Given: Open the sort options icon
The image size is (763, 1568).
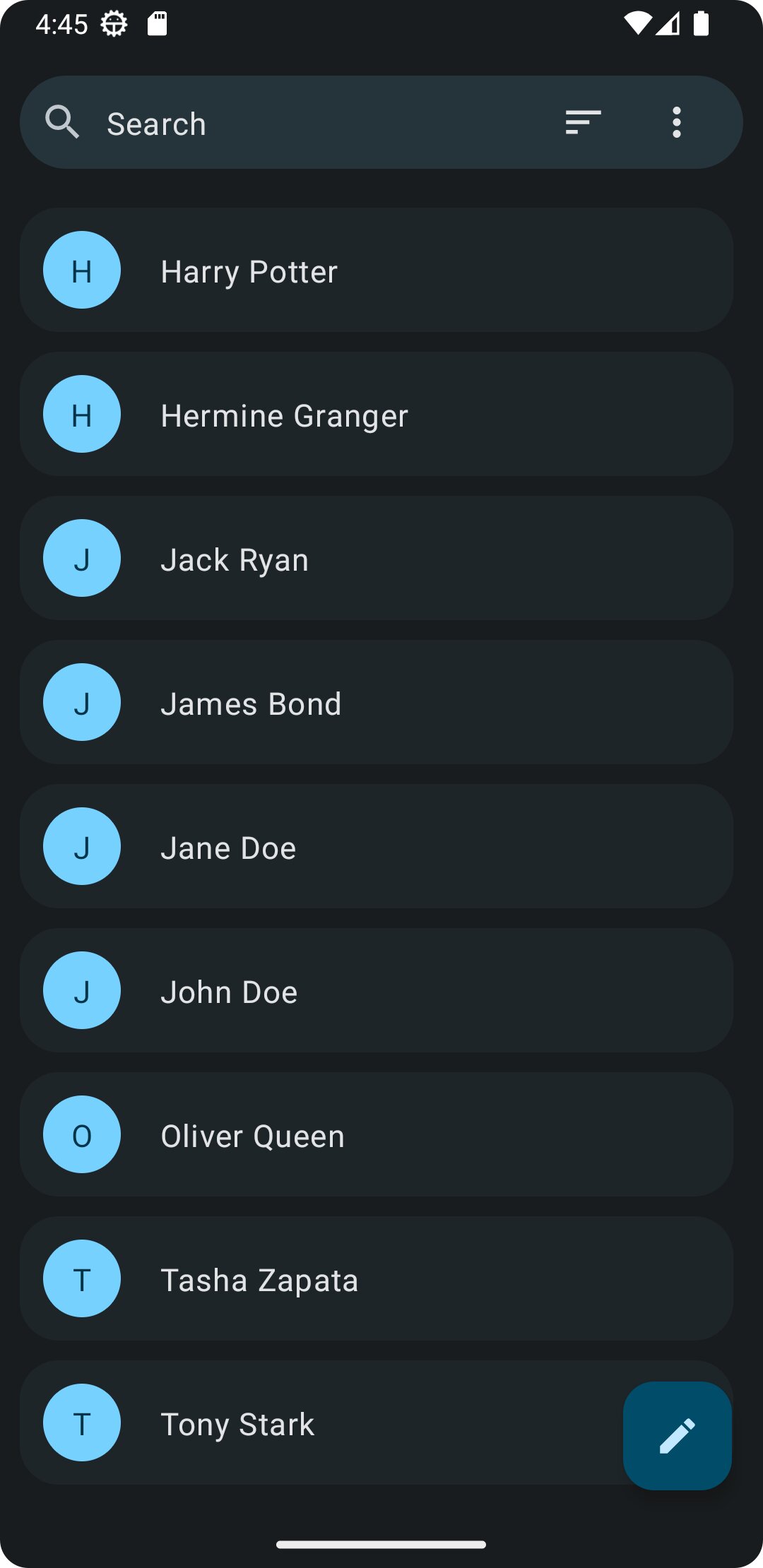Looking at the screenshot, I should coord(584,123).
